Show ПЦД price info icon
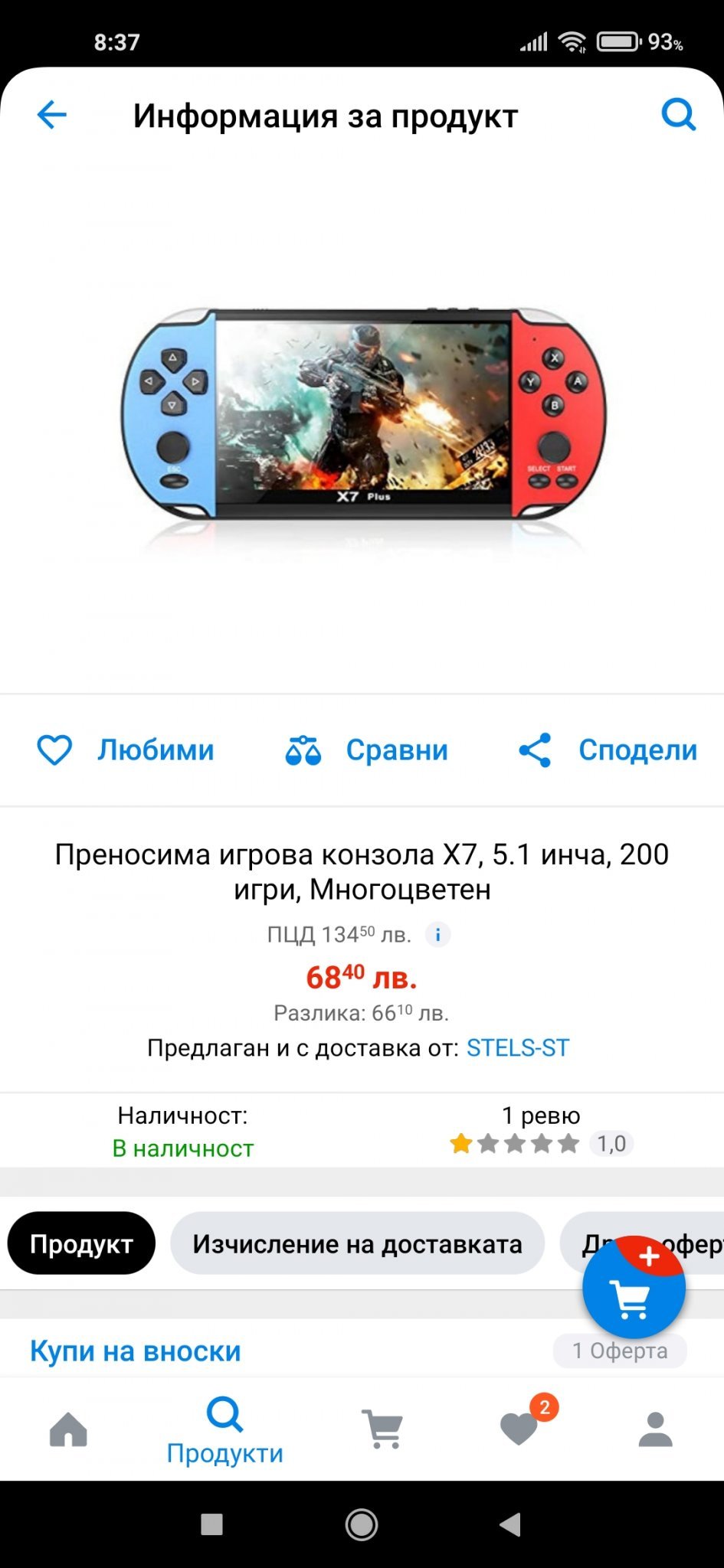The width and height of the screenshot is (724, 1568). (x=437, y=935)
